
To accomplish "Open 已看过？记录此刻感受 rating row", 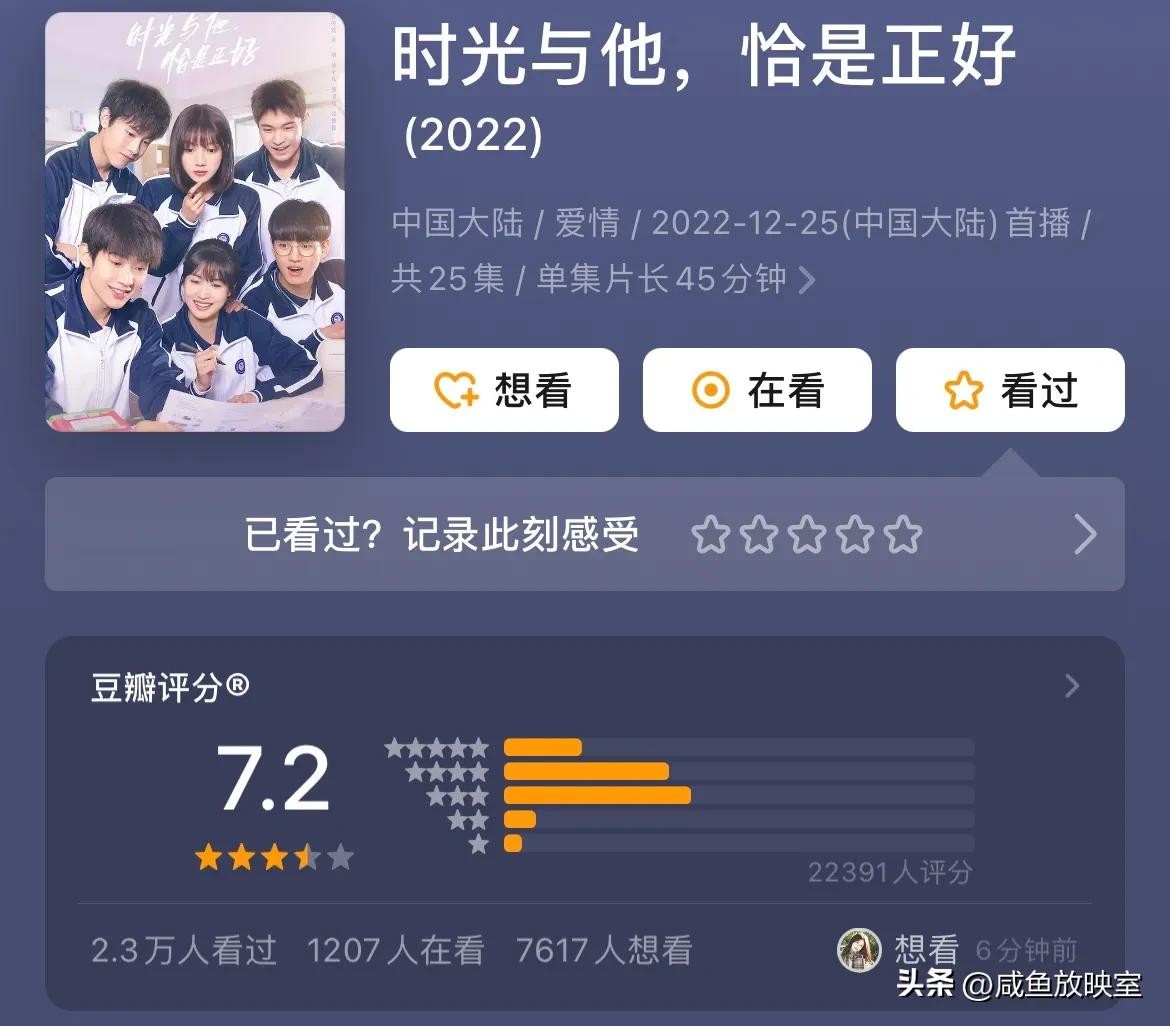I will coord(584,535).
